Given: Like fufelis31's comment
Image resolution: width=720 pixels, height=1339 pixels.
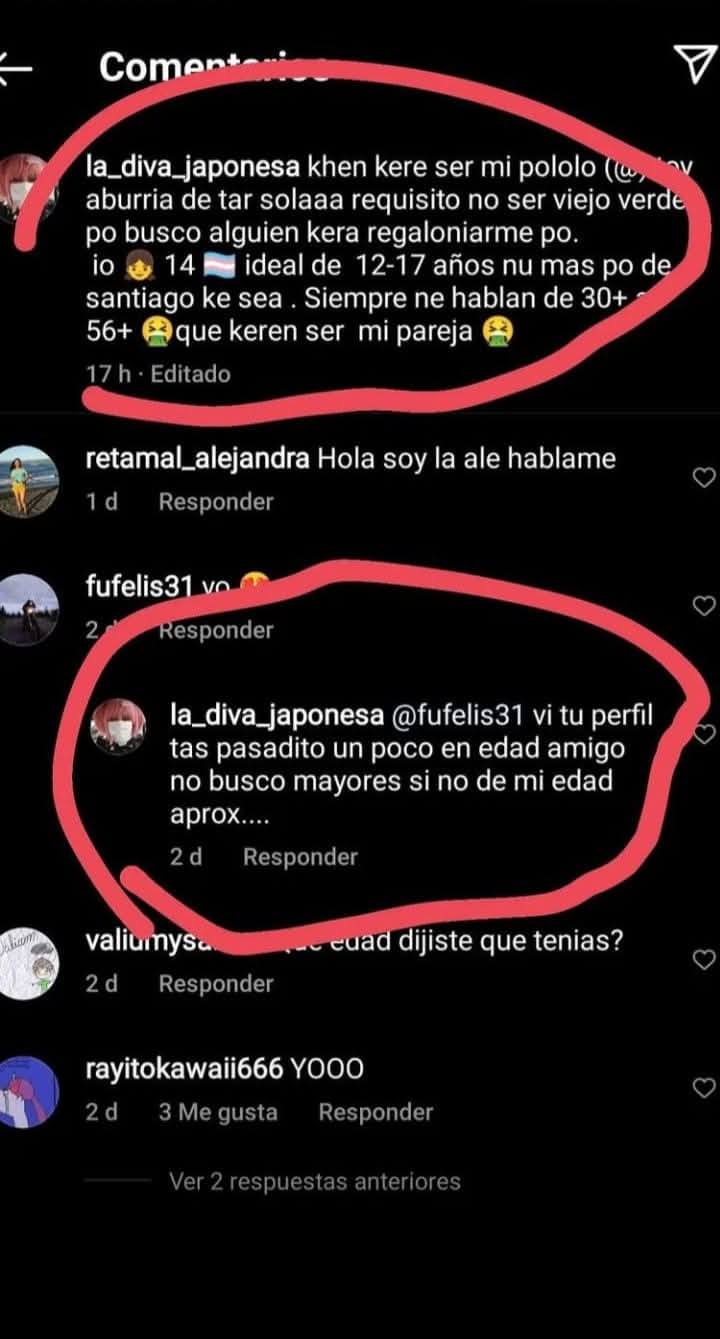Looking at the screenshot, I should click(x=703, y=606).
